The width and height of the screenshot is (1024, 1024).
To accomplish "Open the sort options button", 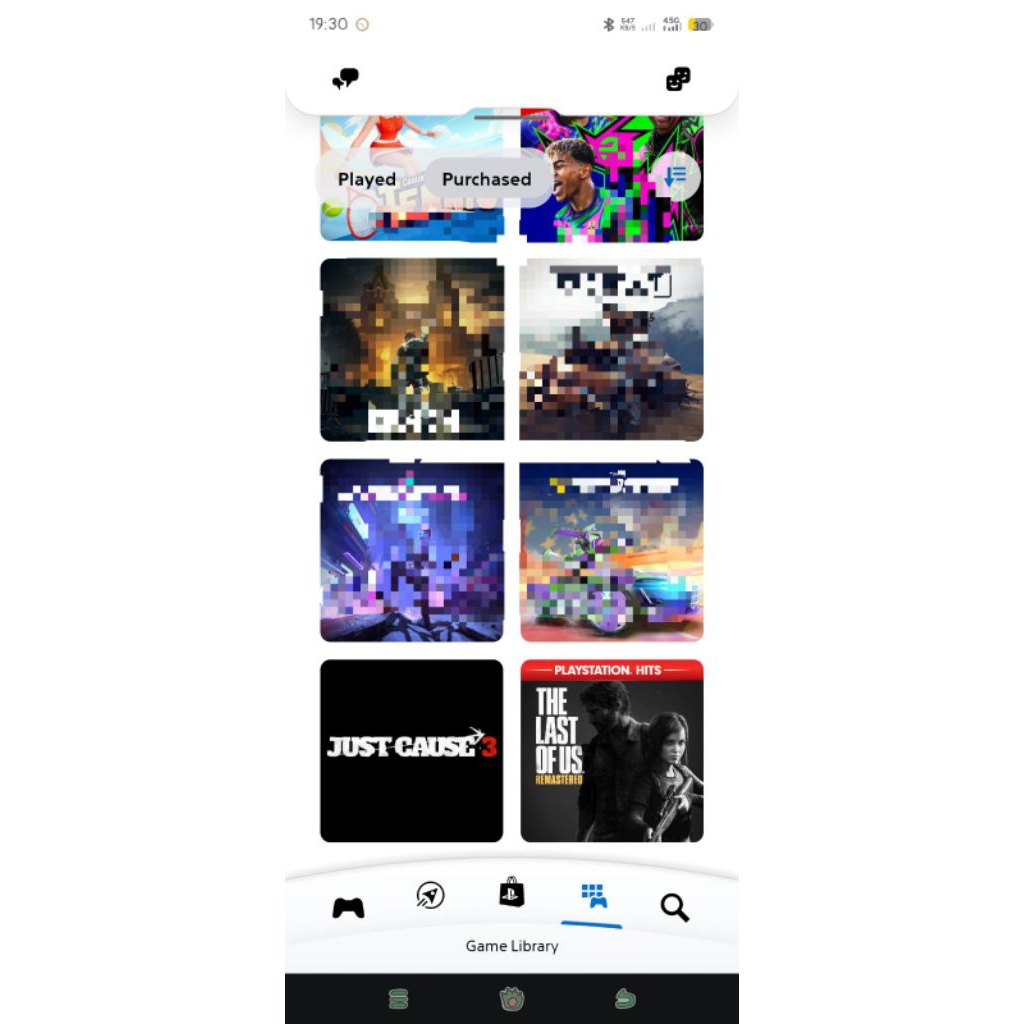I will [677, 177].
